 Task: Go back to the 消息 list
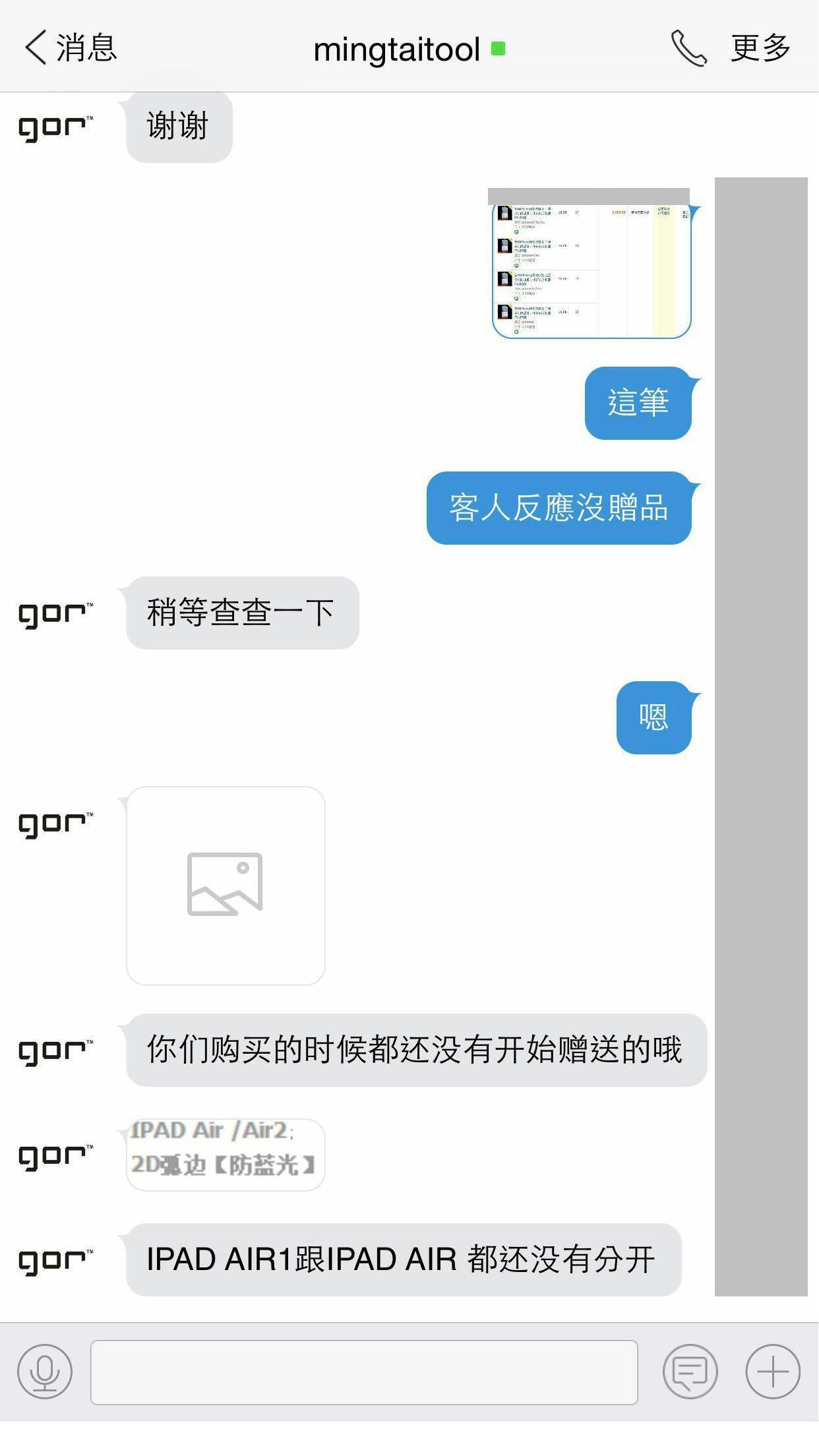[x=70, y=48]
